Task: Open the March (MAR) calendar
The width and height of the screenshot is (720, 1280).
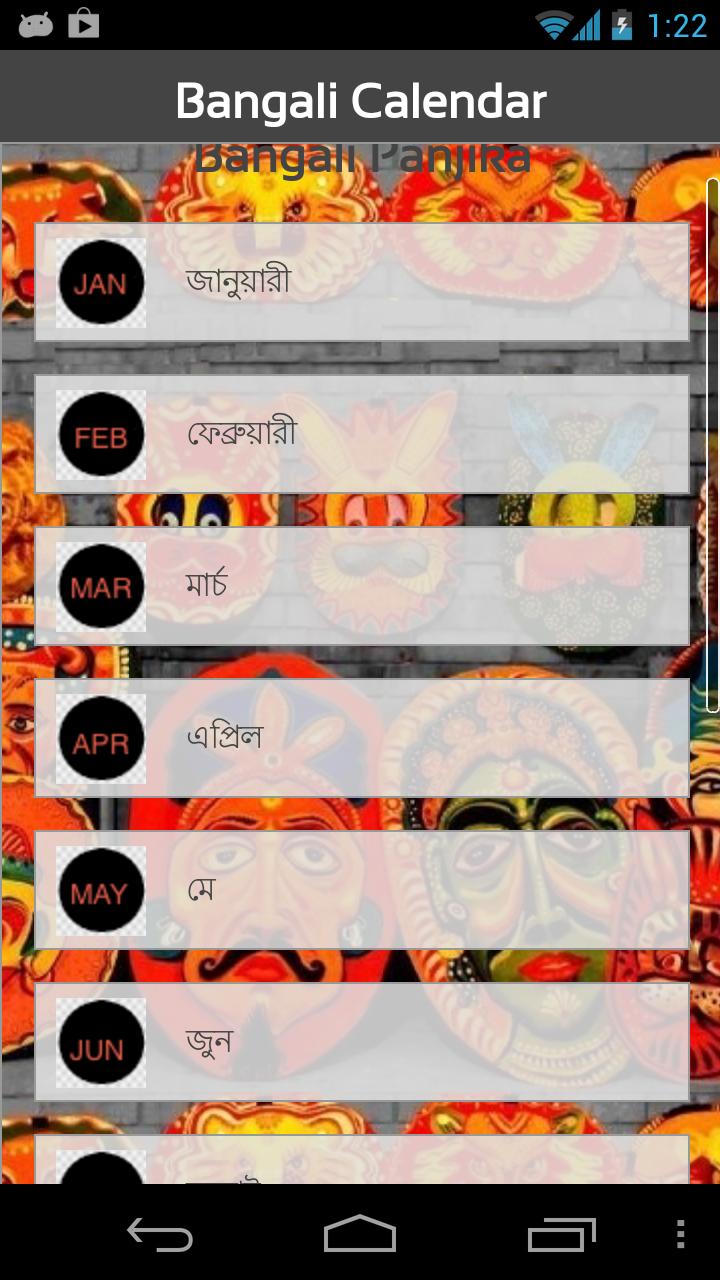Action: click(362, 587)
